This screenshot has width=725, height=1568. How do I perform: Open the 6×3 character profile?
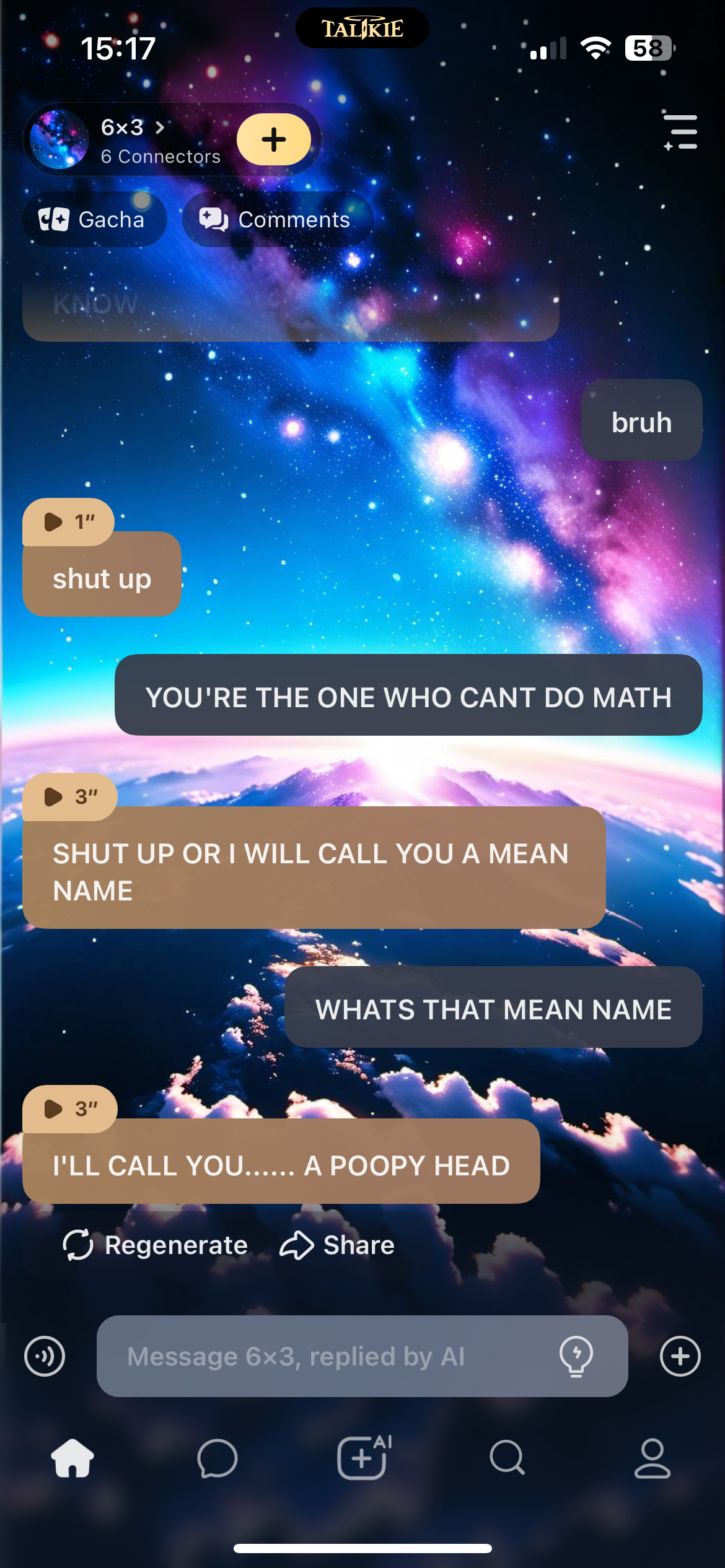click(124, 139)
